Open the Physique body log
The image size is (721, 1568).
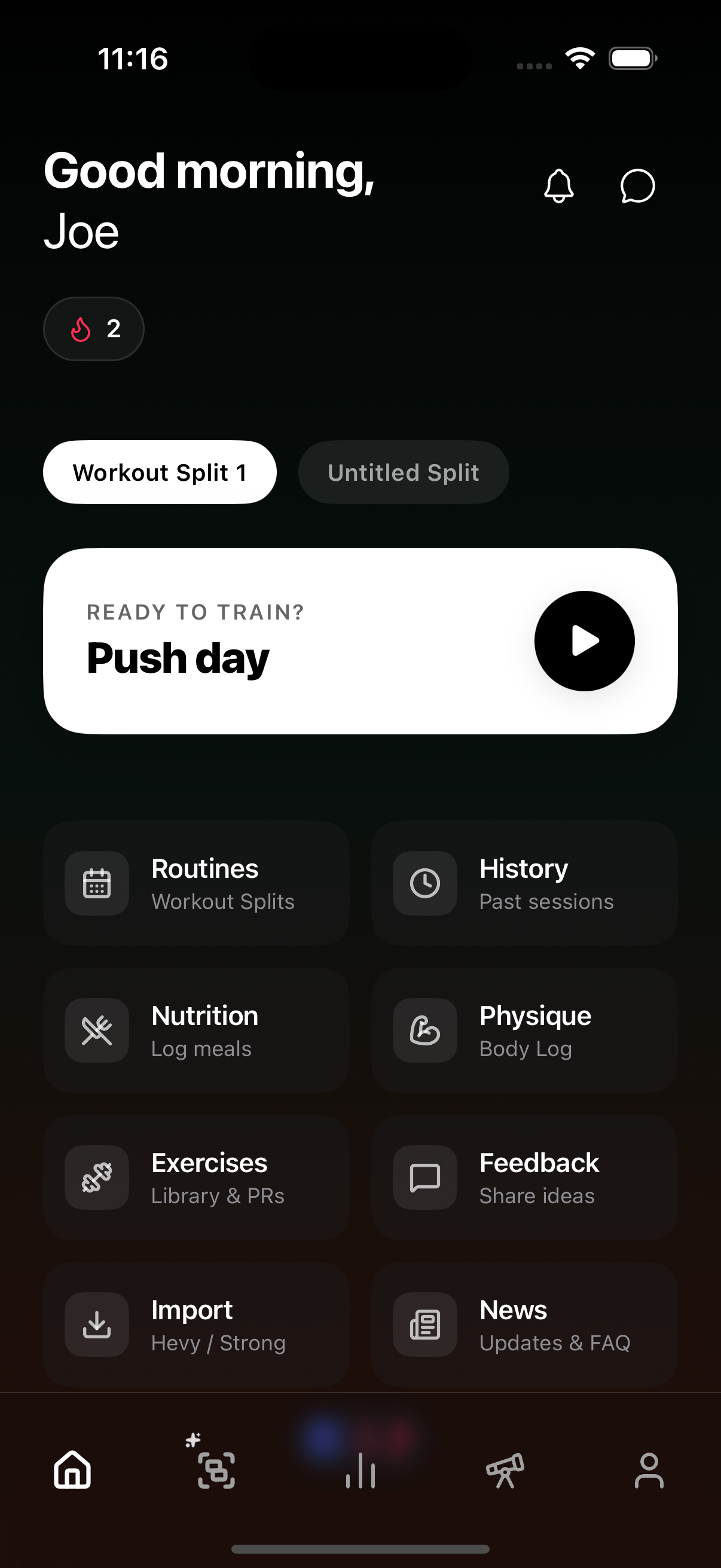click(x=524, y=1030)
